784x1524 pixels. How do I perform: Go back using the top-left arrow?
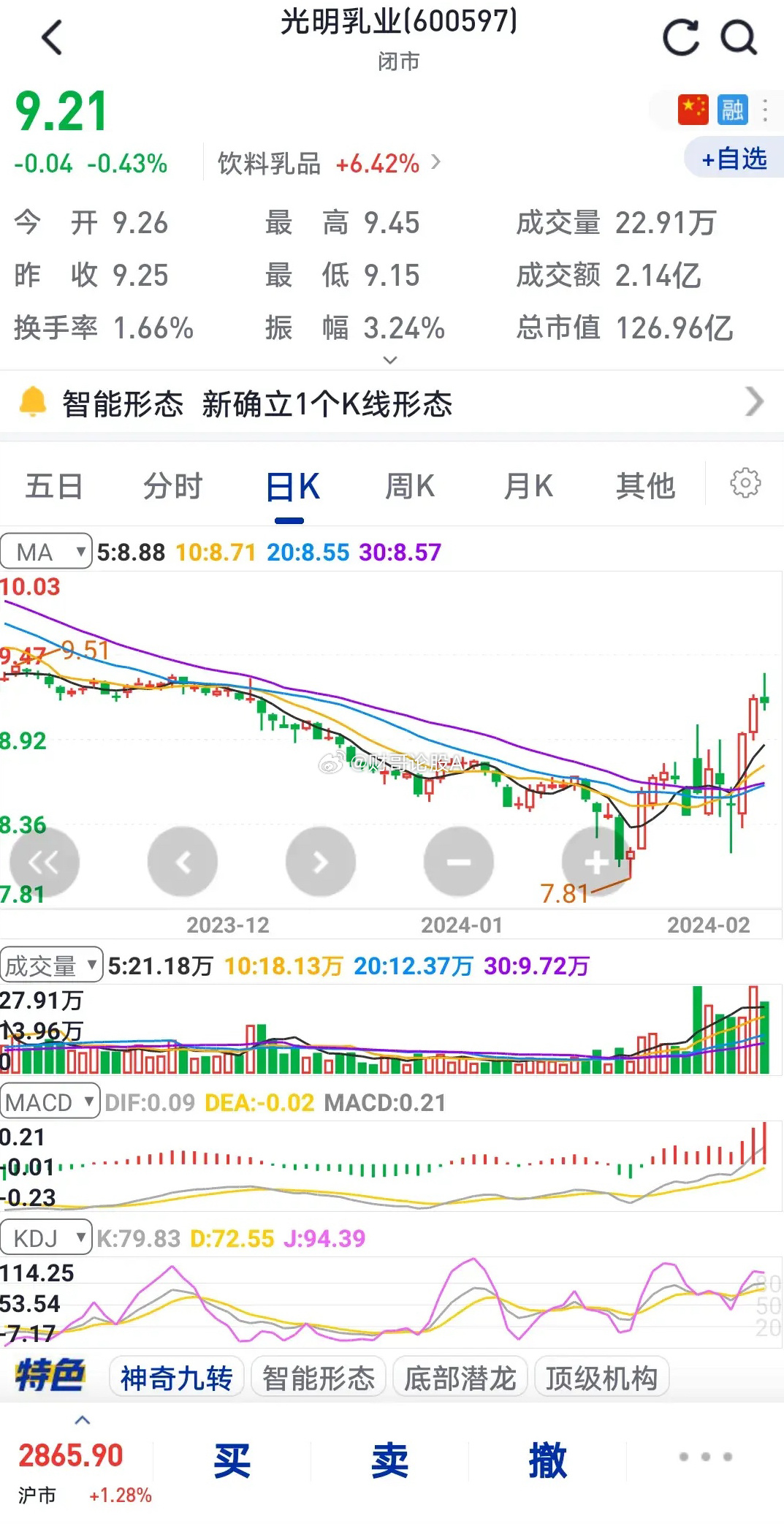pos(52,37)
